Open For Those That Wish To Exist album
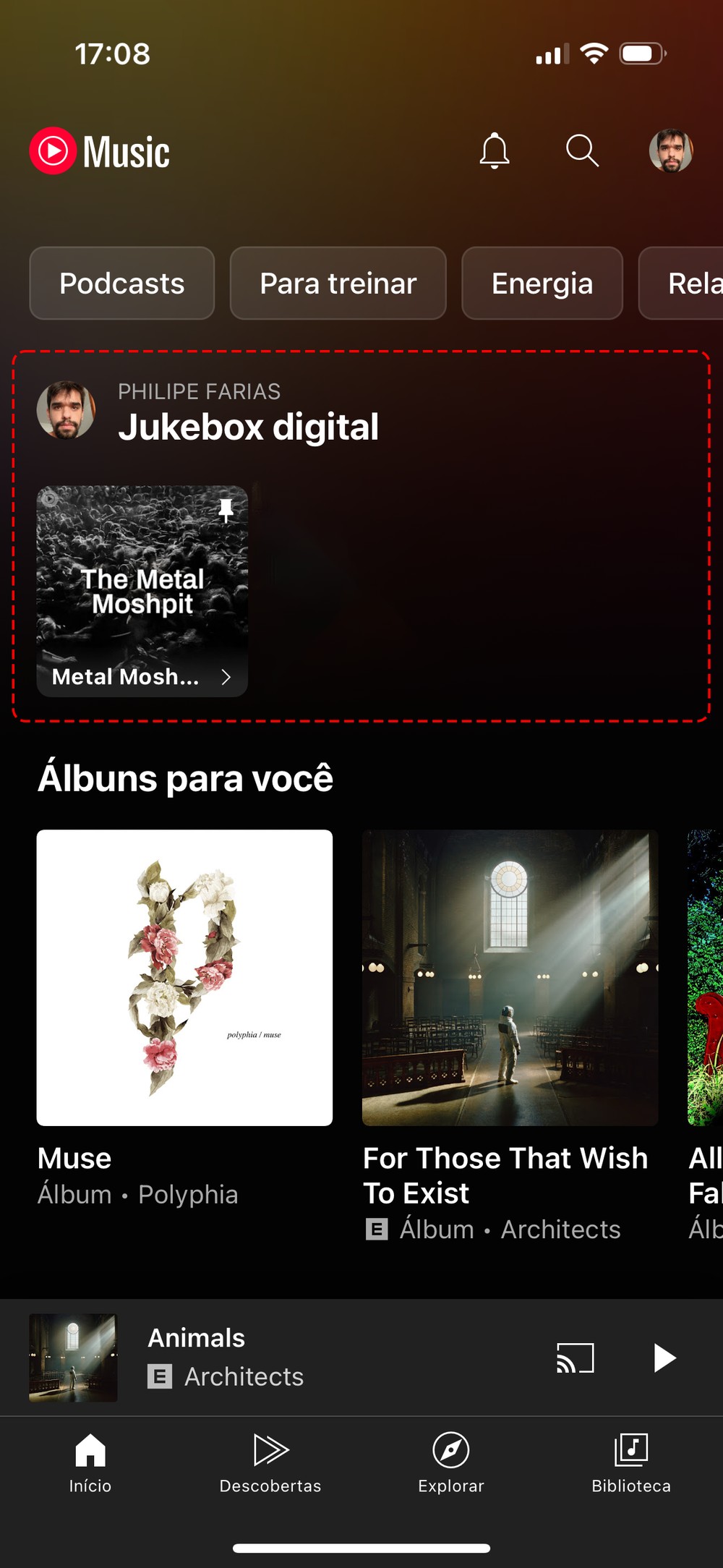The width and height of the screenshot is (723, 1568). [x=510, y=978]
